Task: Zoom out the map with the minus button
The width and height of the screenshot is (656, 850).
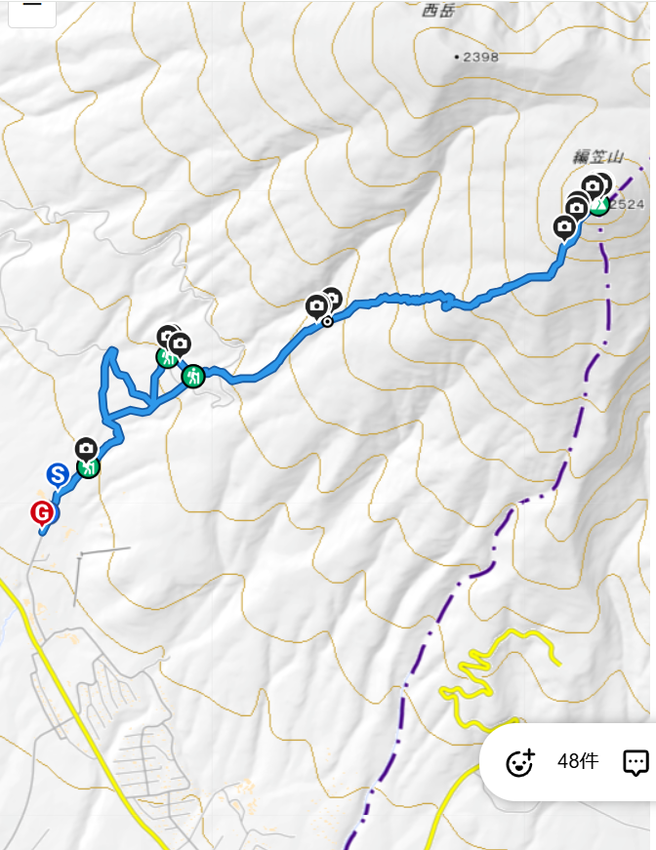Action: click(x=32, y=6)
